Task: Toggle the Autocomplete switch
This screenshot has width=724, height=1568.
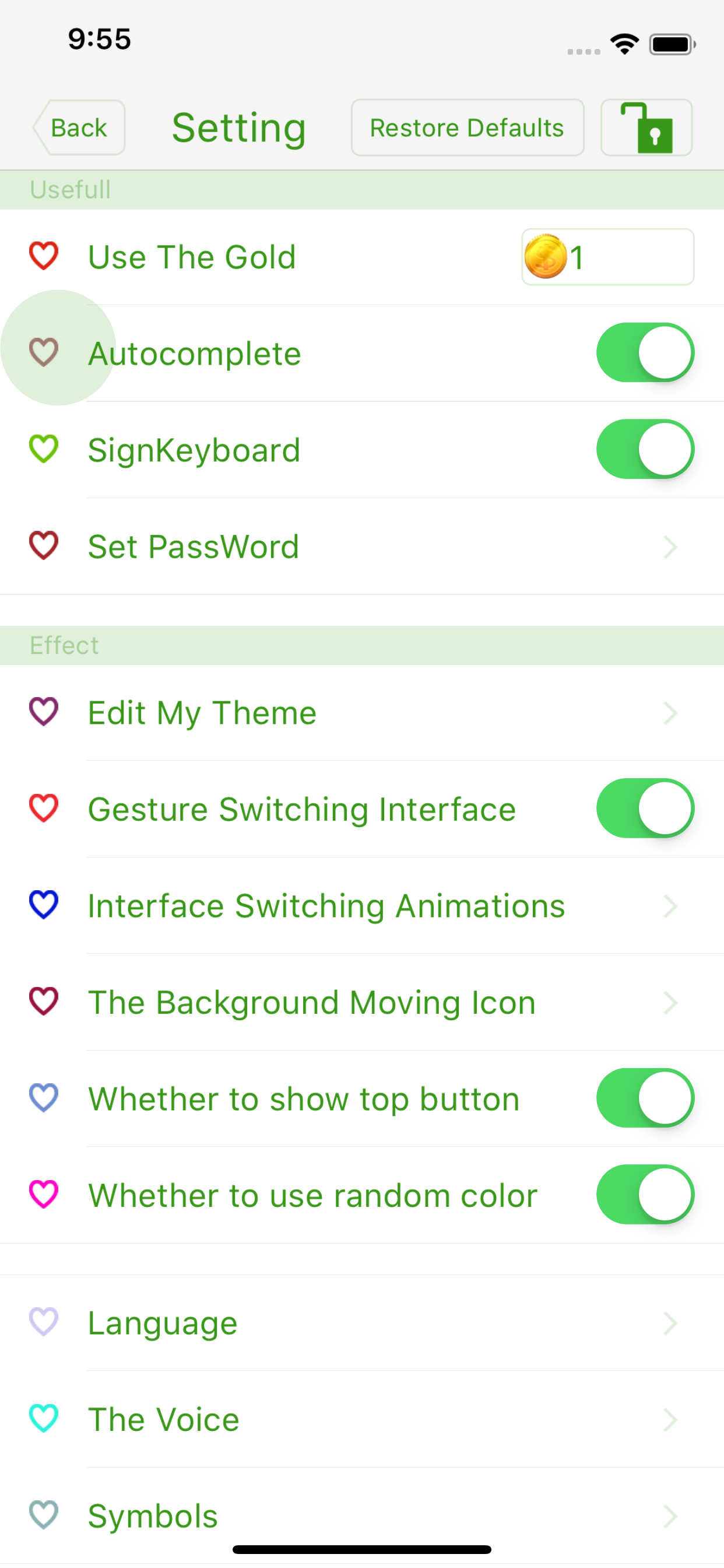Action: coord(645,353)
